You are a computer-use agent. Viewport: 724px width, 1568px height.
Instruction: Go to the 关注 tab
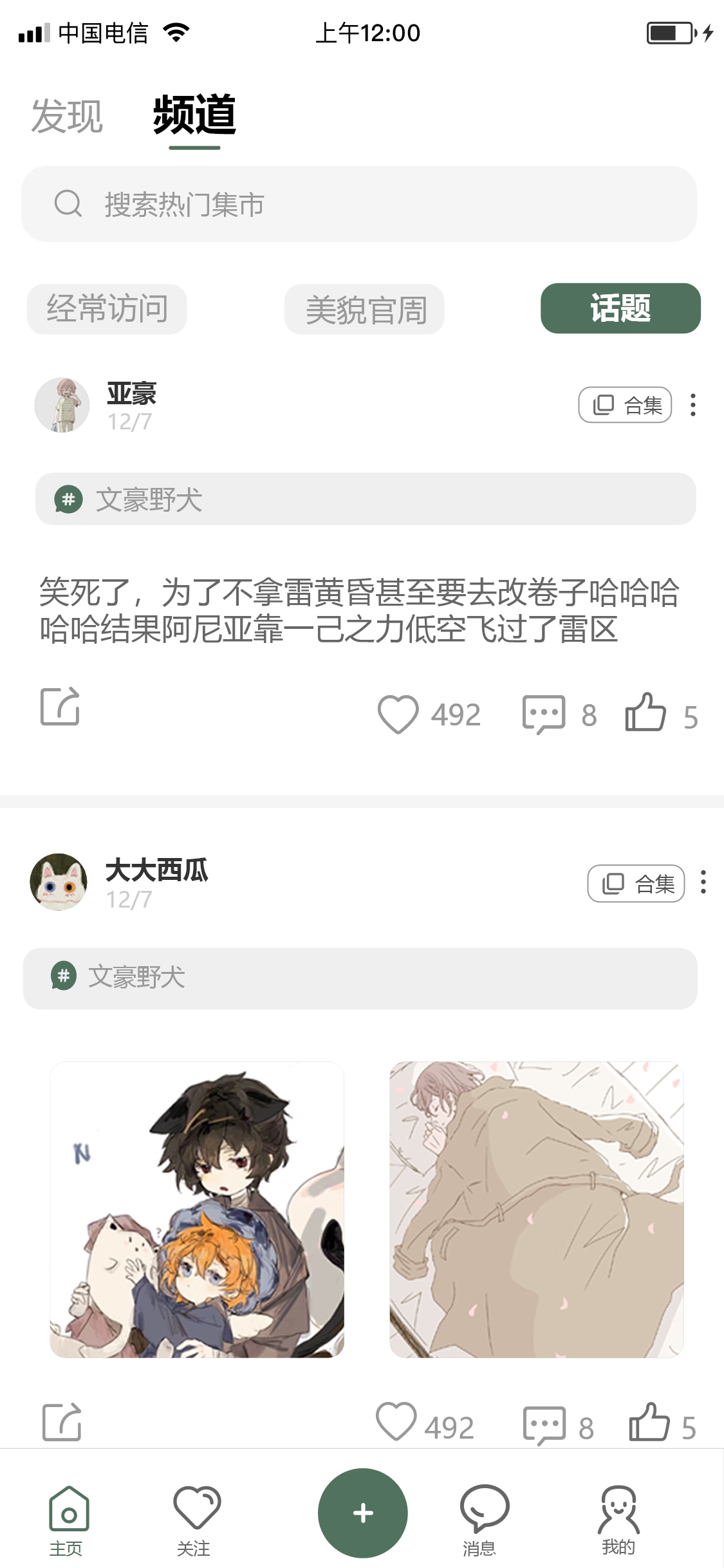click(x=196, y=1519)
